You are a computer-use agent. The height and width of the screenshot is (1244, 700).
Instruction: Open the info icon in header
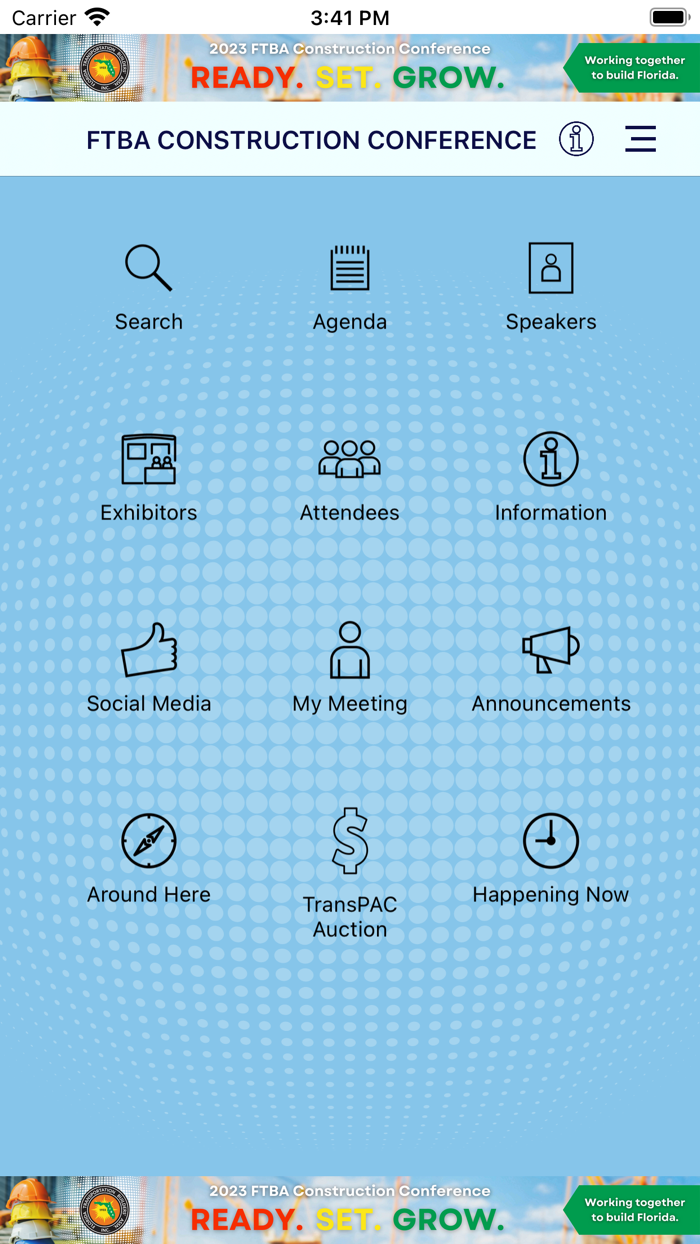(x=576, y=139)
